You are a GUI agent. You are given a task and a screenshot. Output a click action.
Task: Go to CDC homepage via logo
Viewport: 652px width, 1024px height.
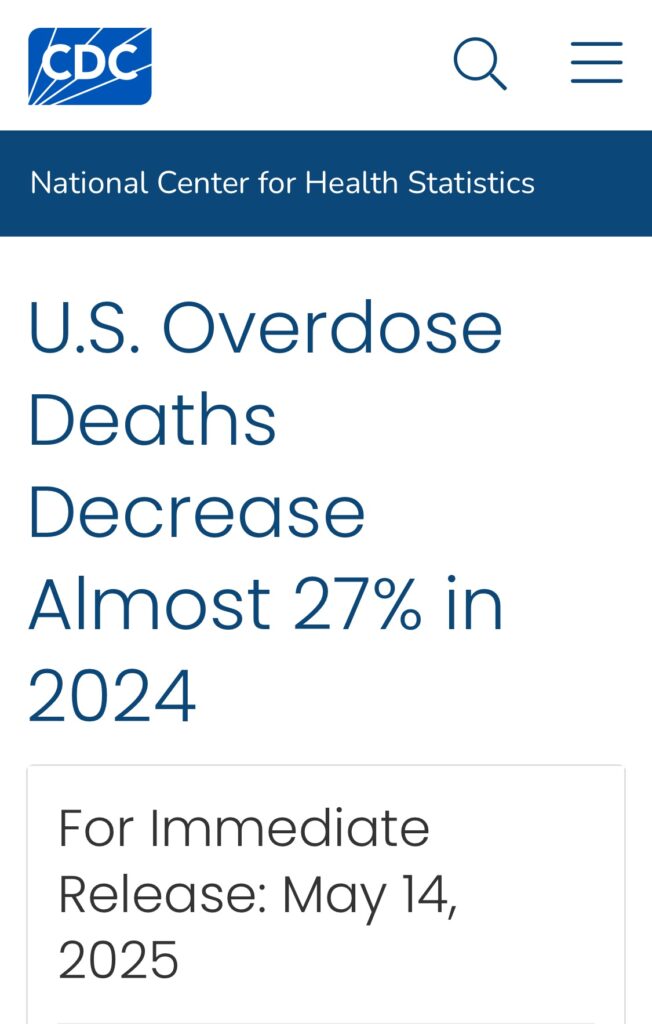(90, 66)
